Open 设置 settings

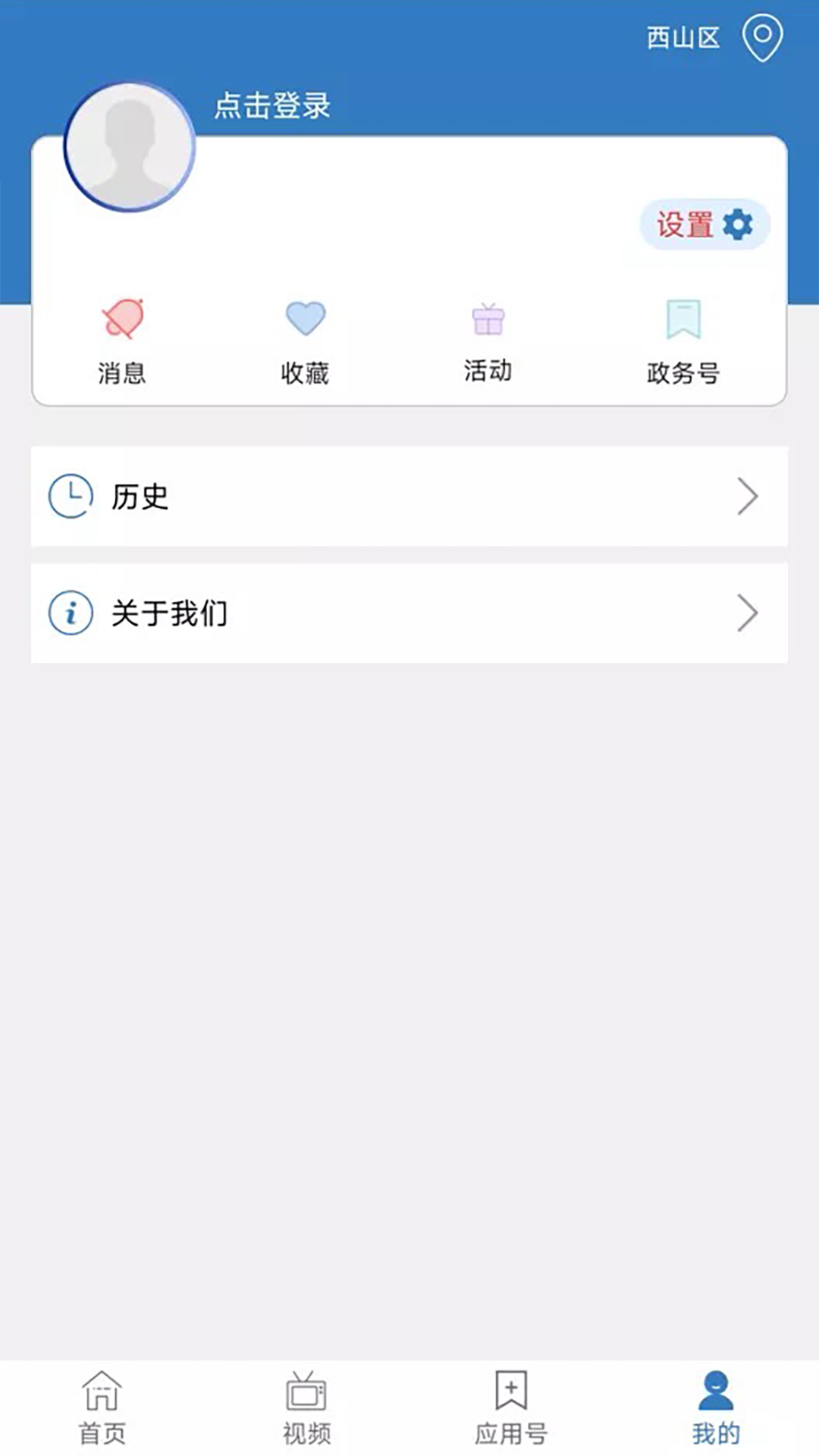coord(704,224)
